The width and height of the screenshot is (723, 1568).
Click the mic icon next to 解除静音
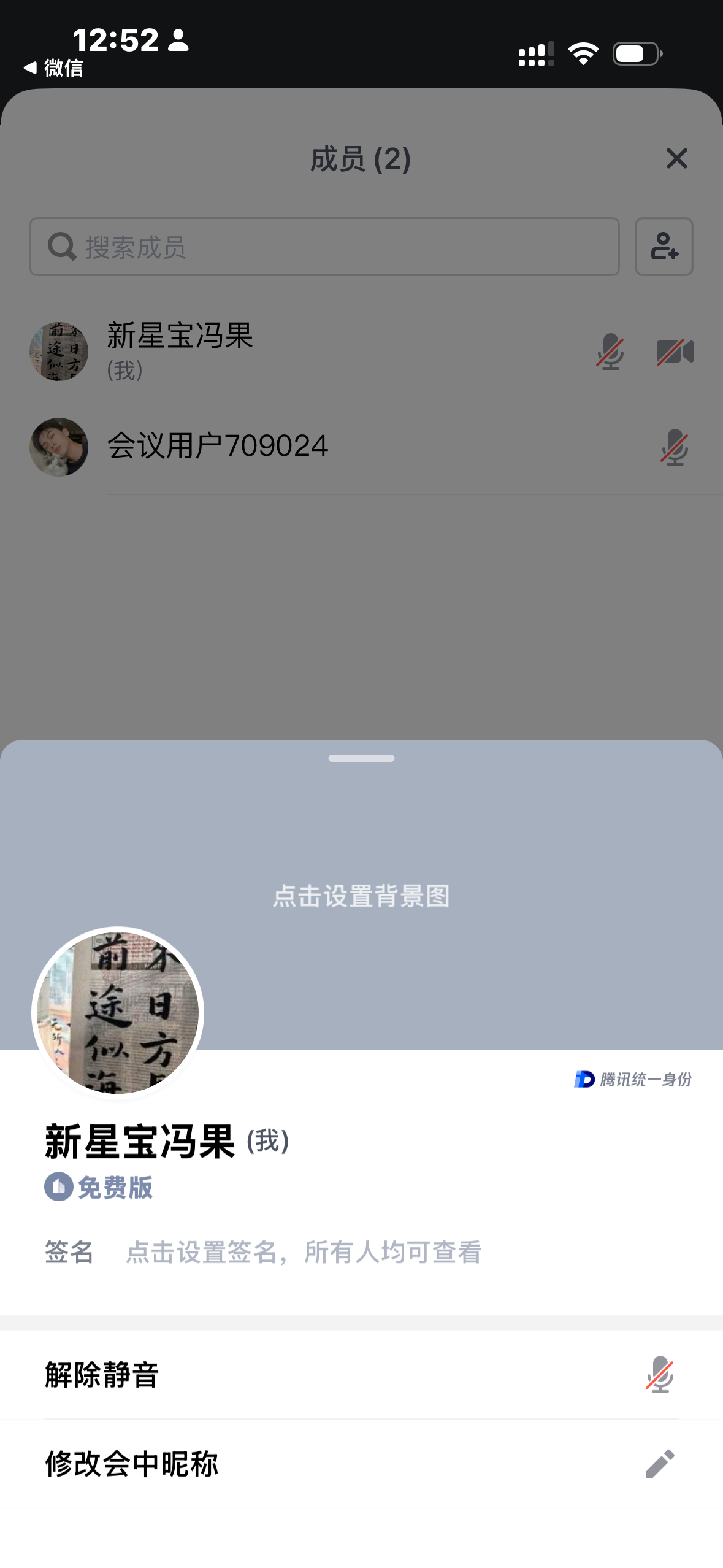[x=659, y=1373]
